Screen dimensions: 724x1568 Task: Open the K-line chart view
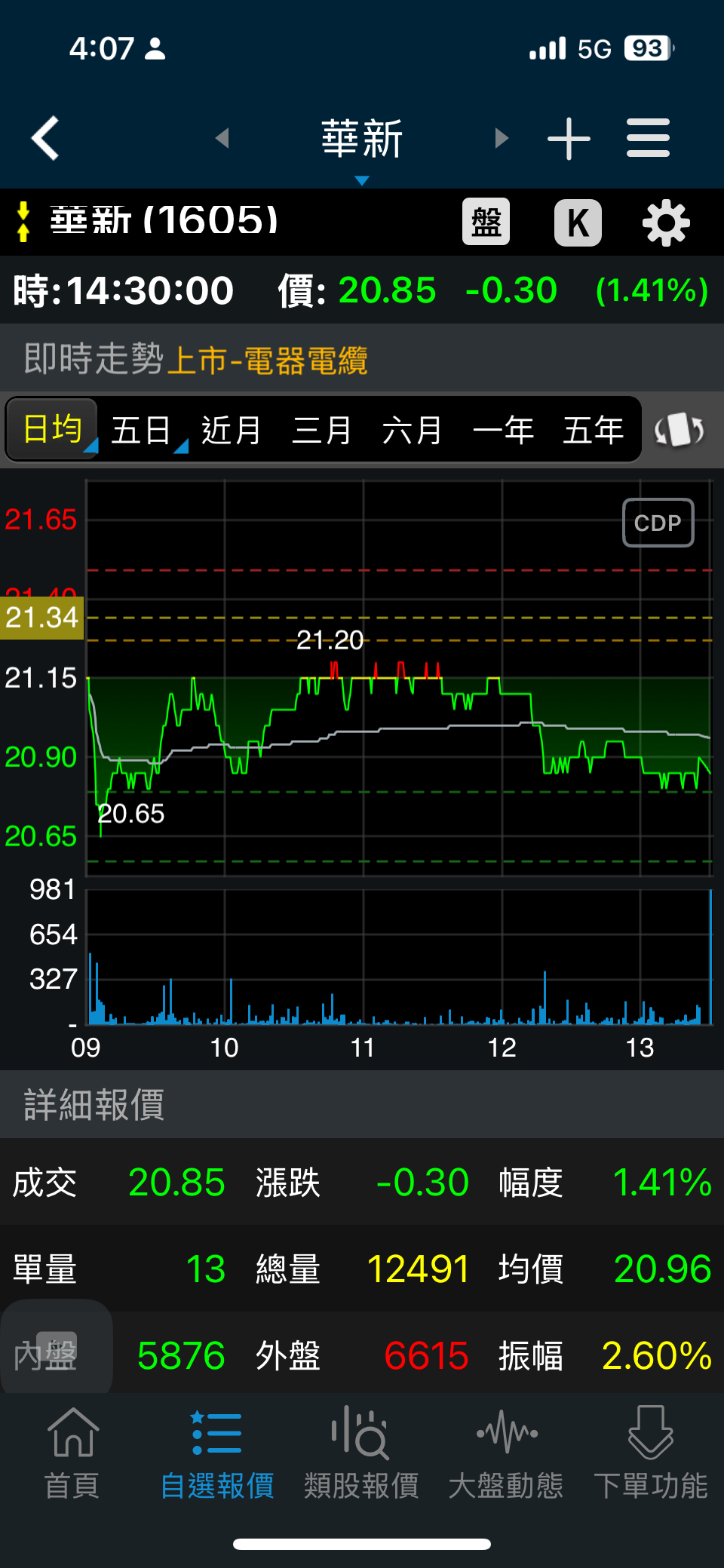pyautogui.click(x=578, y=222)
